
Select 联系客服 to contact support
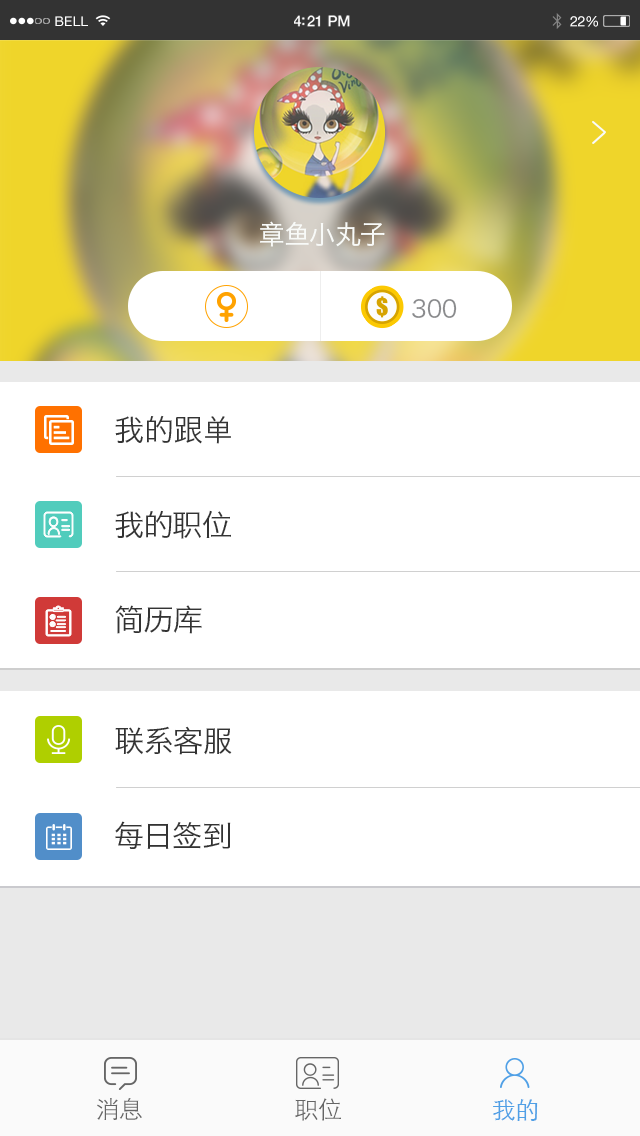pos(320,740)
